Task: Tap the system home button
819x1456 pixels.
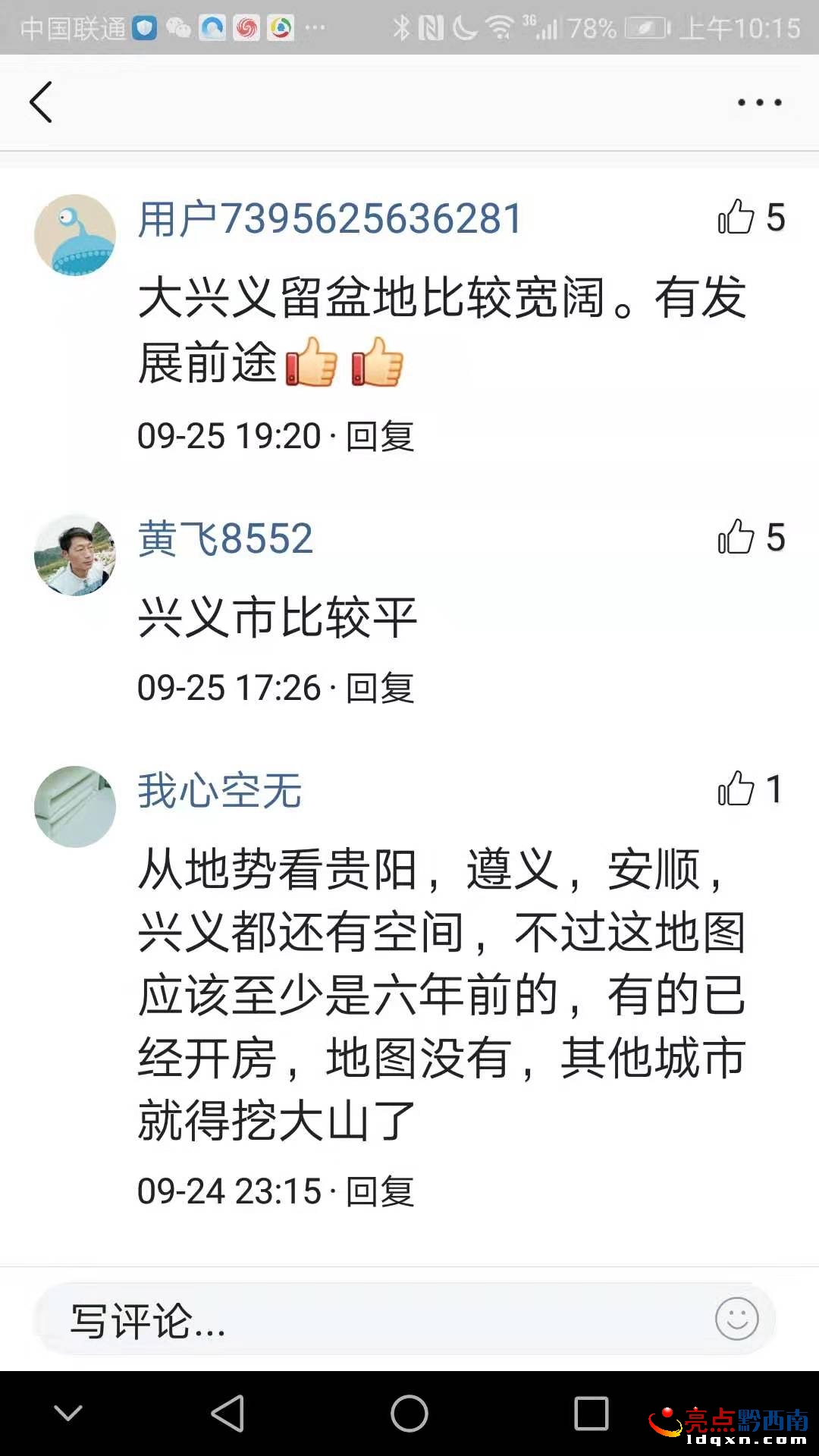Action: (409, 1414)
